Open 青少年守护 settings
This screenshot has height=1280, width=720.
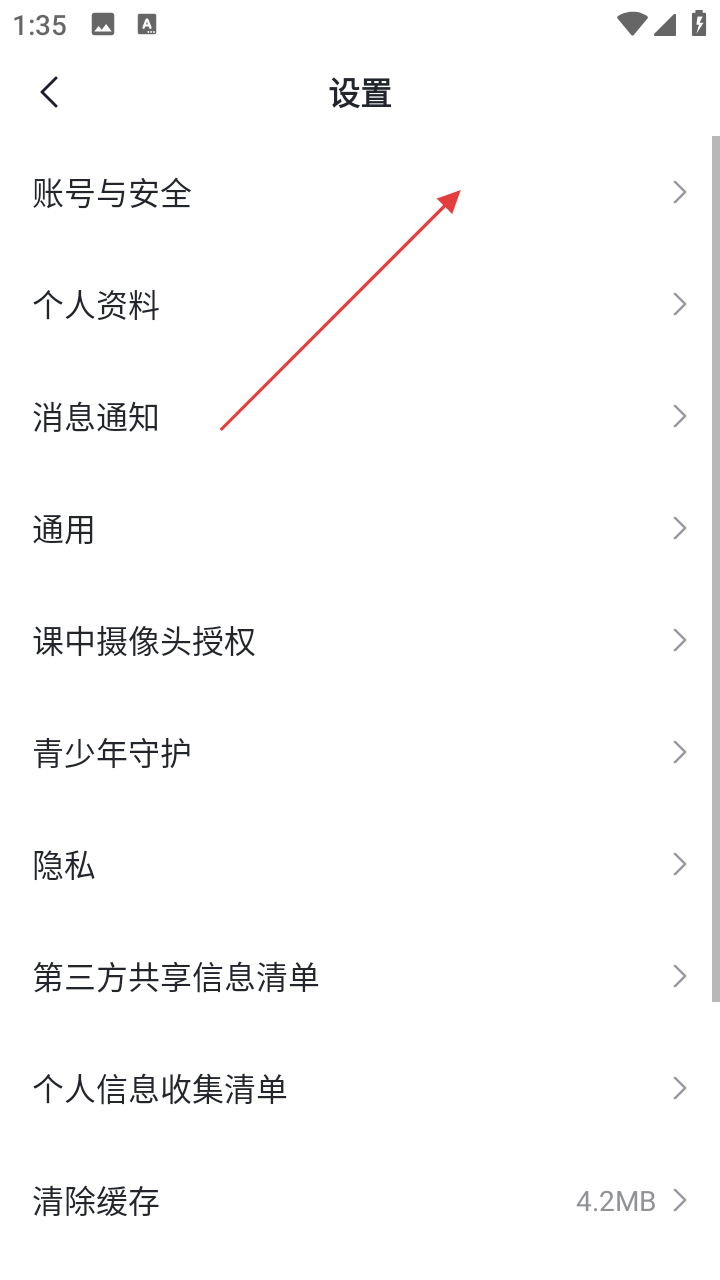tap(112, 753)
